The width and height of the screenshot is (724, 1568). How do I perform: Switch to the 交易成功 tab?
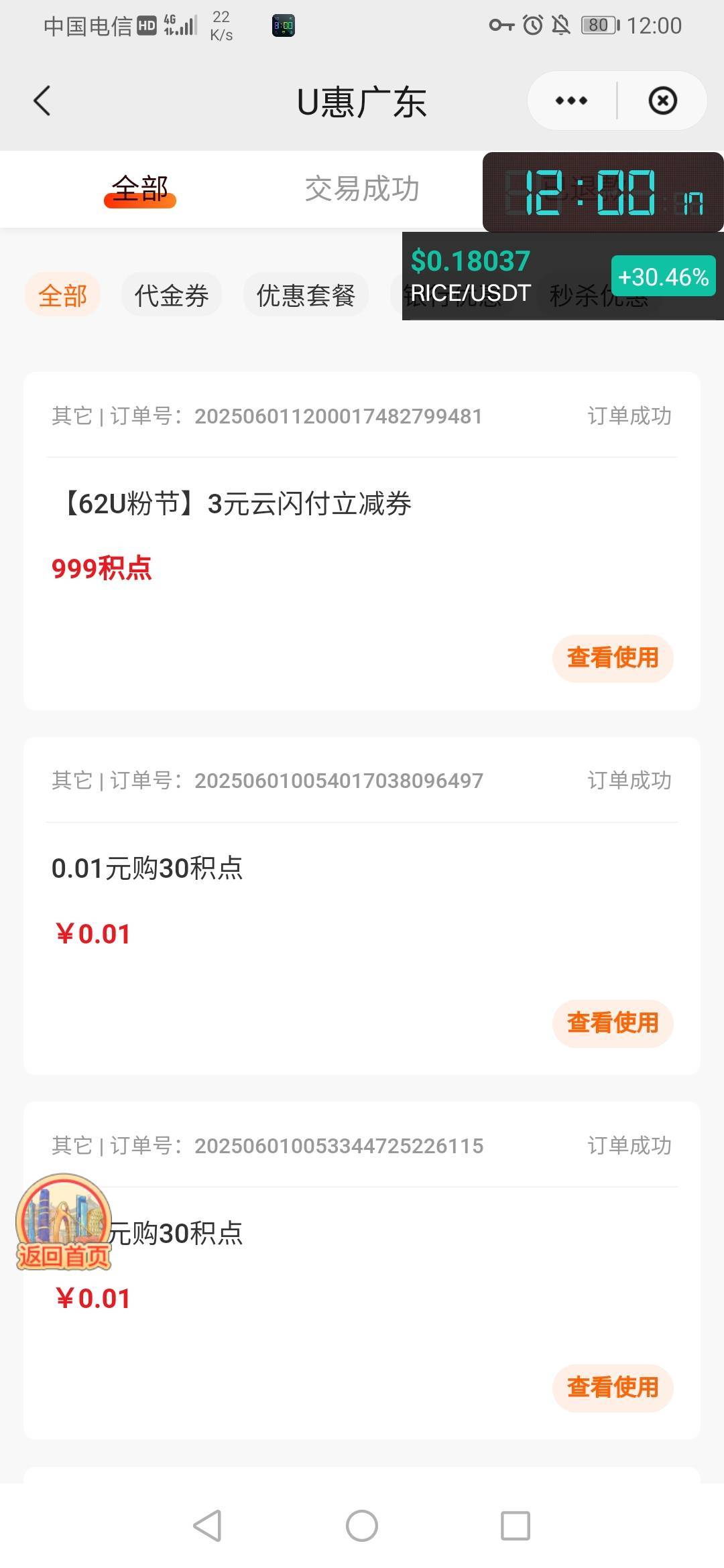click(362, 189)
